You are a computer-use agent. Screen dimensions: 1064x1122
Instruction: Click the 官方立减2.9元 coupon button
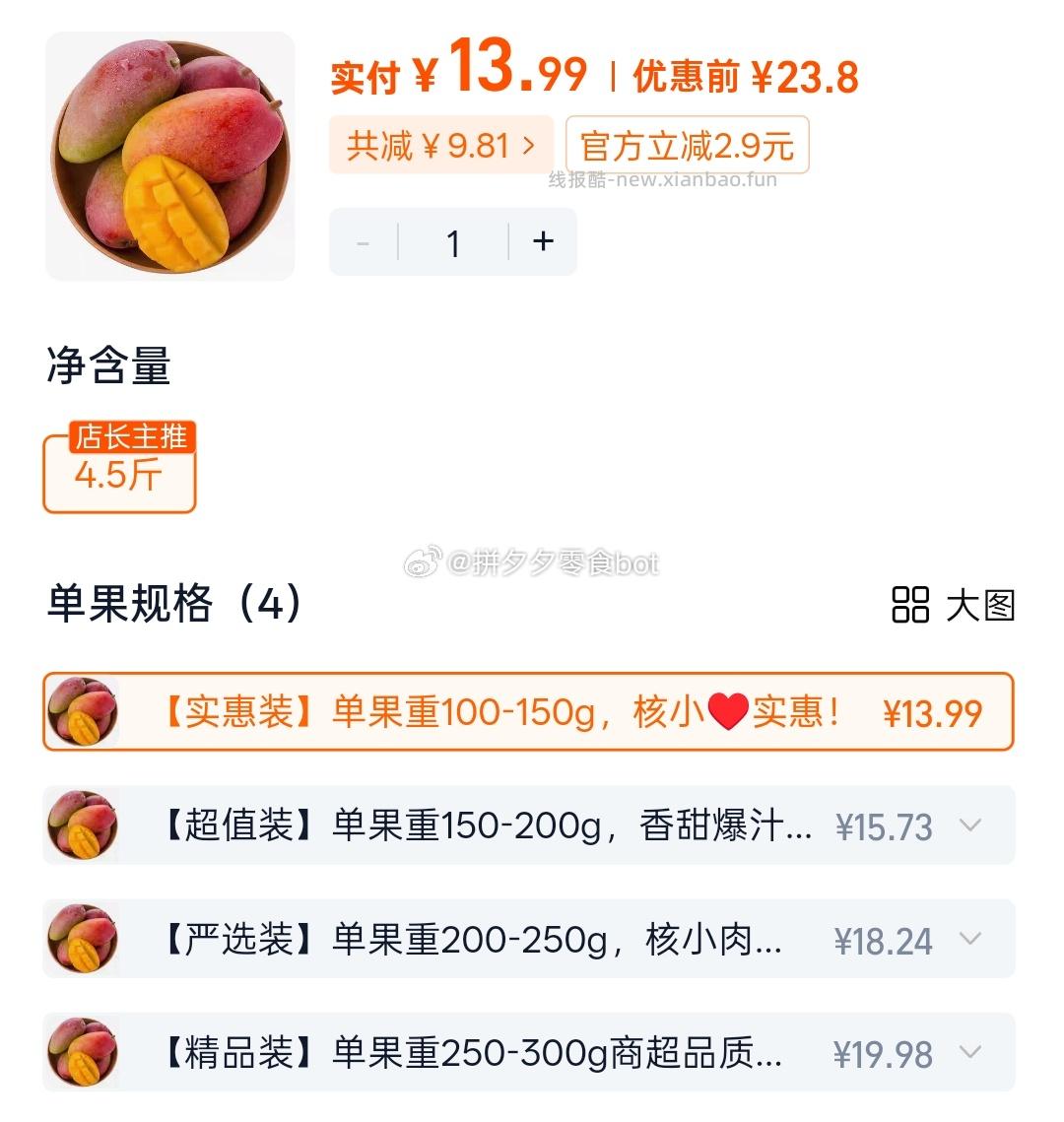pyautogui.click(x=686, y=146)
